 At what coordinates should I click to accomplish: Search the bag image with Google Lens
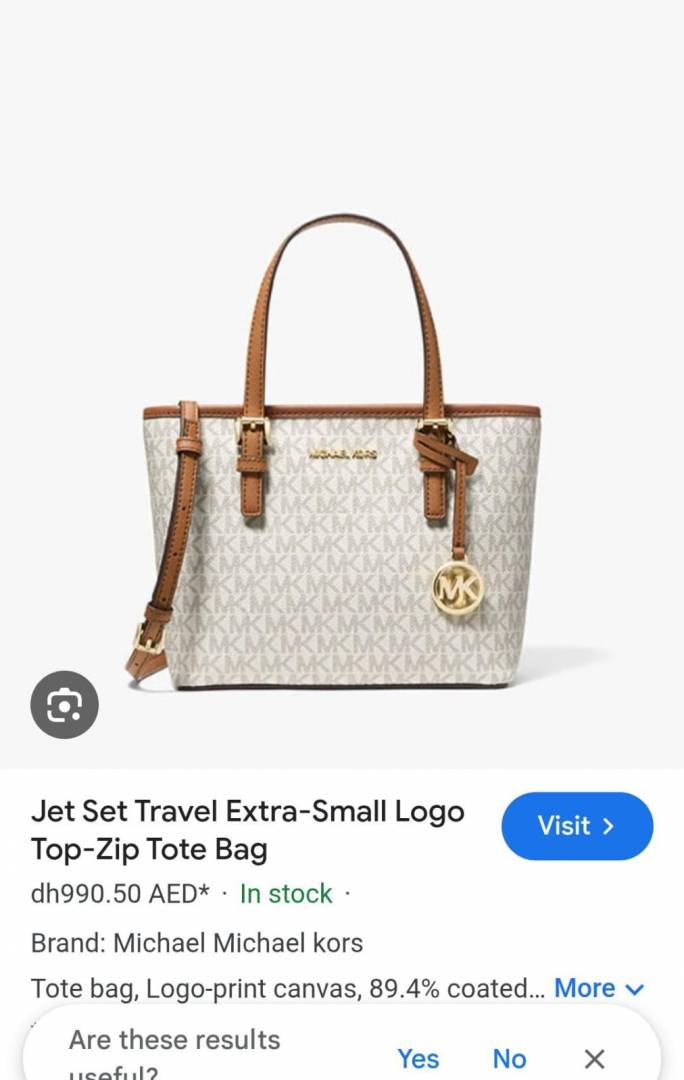64,705
